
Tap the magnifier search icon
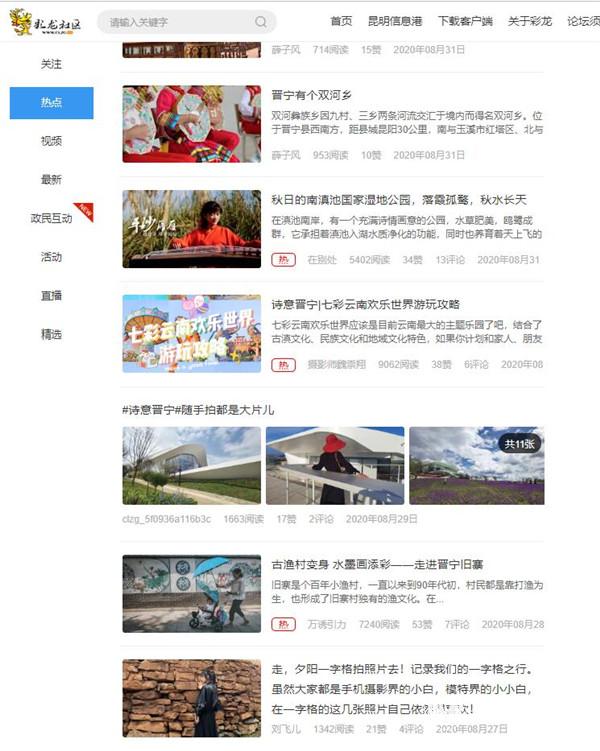(x=261, y=21)
